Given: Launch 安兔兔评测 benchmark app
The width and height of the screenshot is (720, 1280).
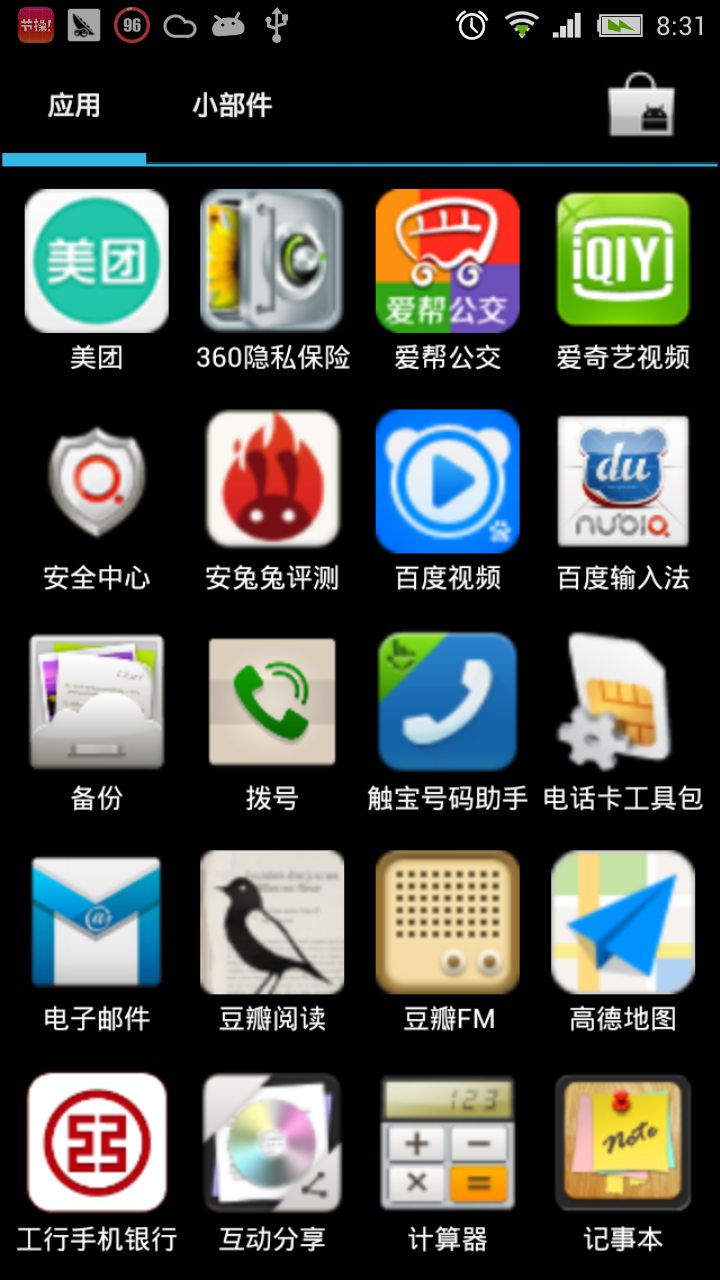Looking at the screenshot, I should pyautogui.click(x=272, y=482).
